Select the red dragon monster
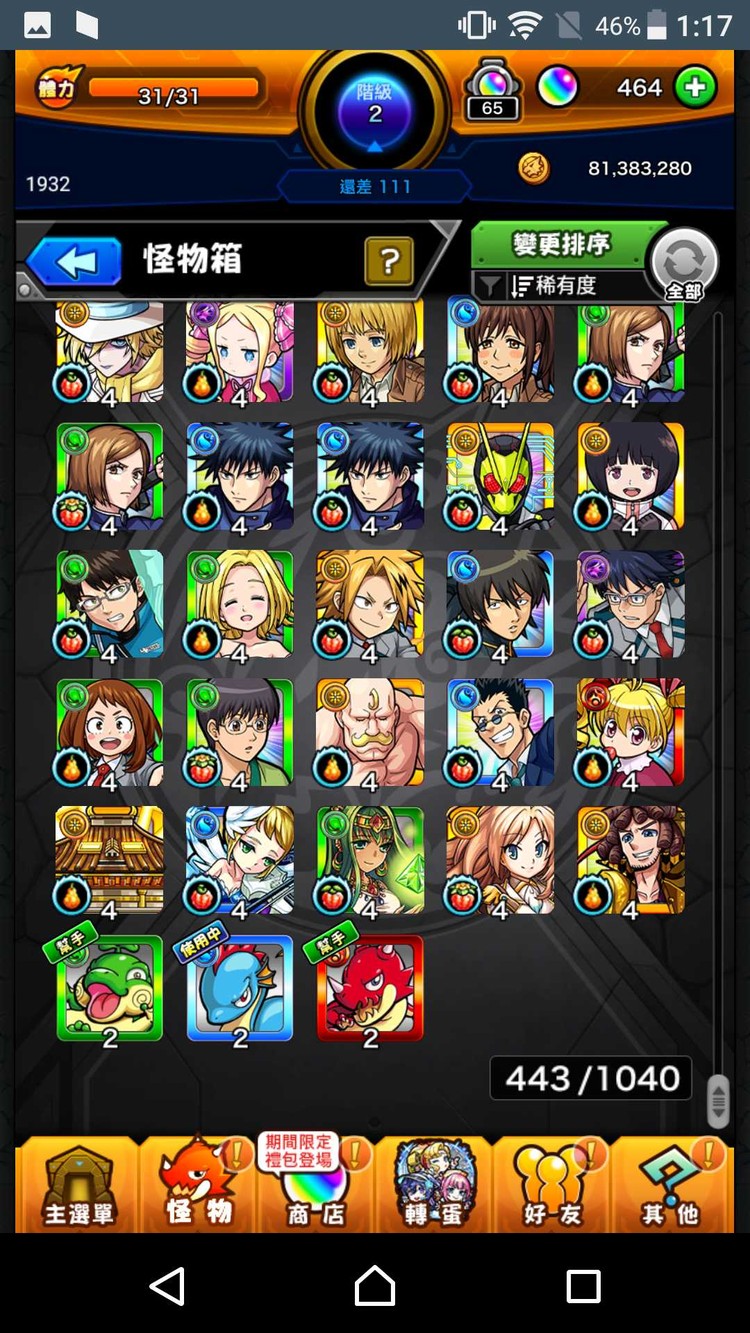Screen dimensions: 750x1333 click(369, 988)
